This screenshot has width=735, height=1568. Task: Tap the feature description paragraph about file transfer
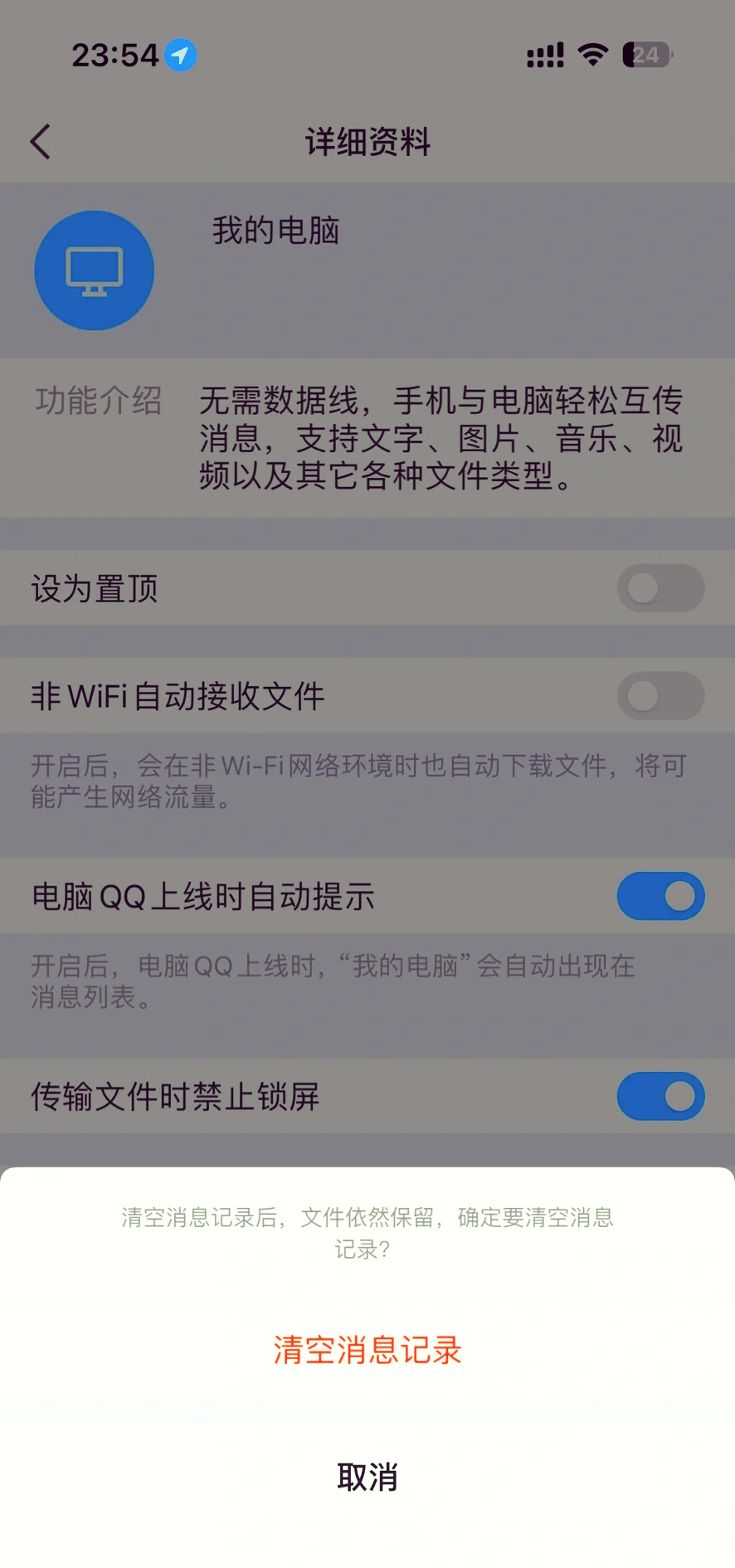click(x=440, y=440)
